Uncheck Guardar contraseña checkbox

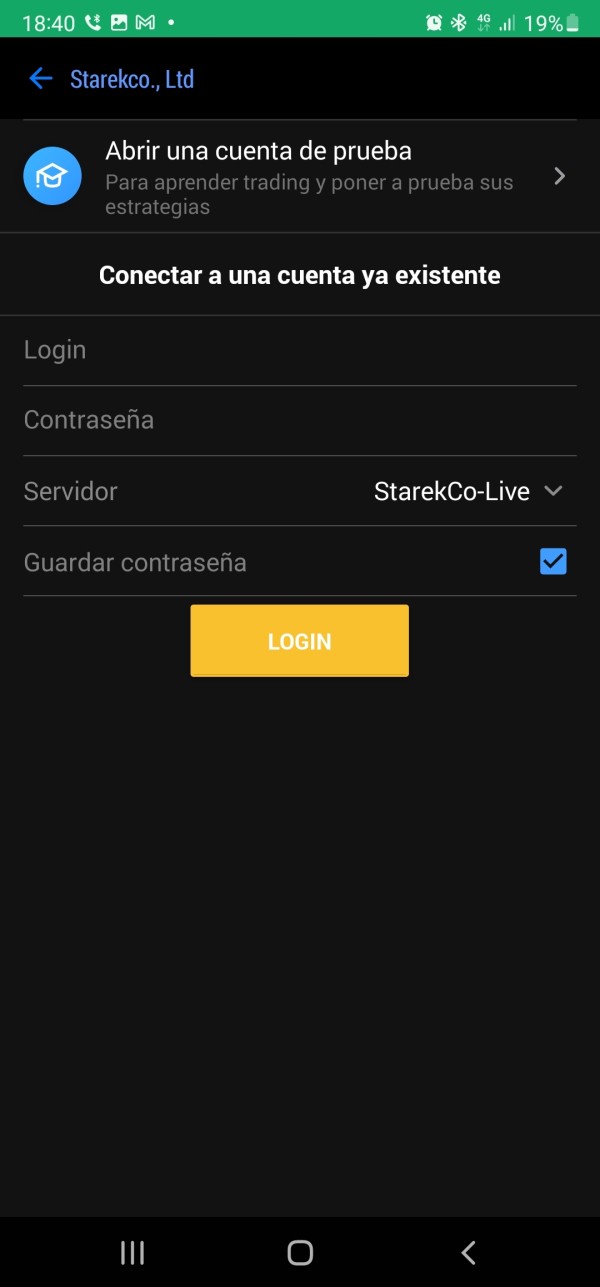[553, 562]
